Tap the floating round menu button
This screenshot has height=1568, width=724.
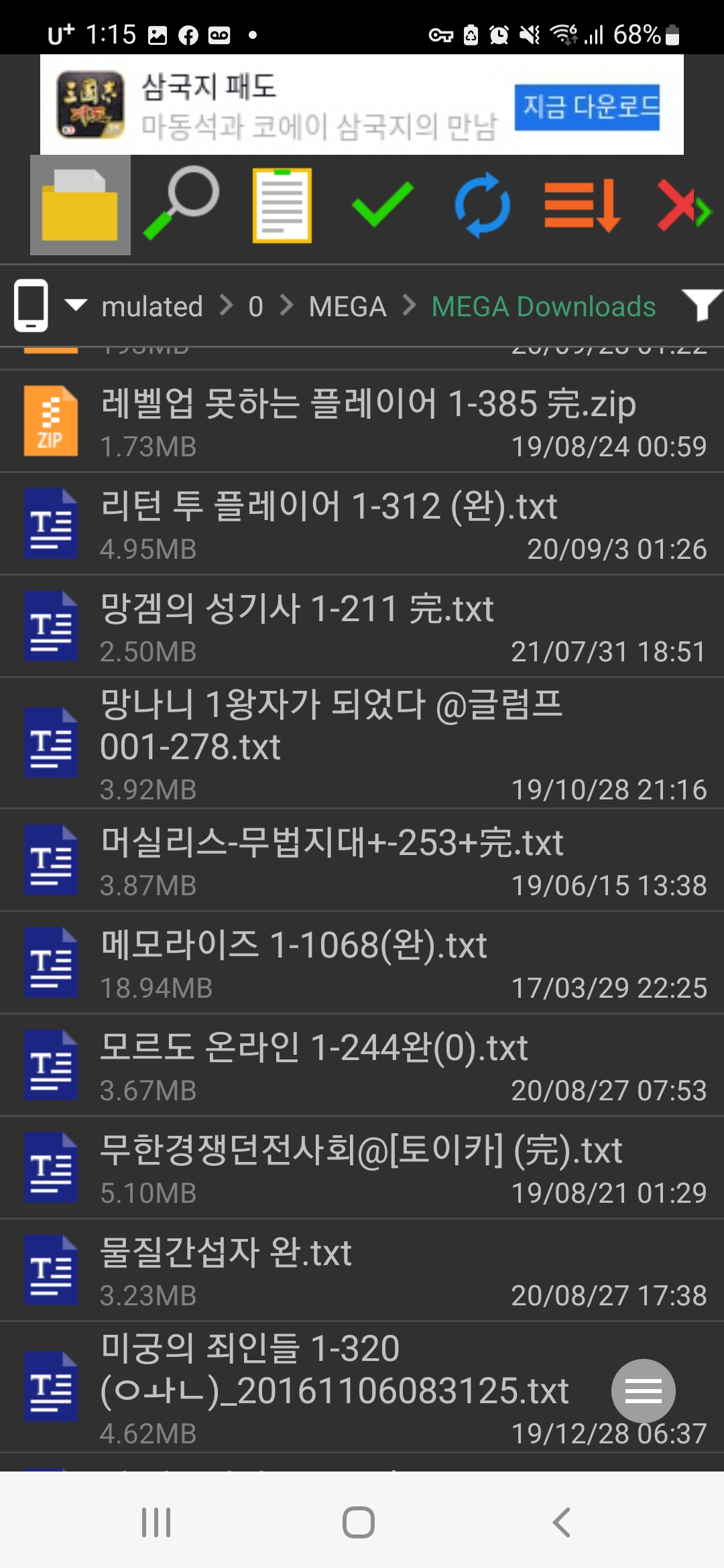point(643,1391)
